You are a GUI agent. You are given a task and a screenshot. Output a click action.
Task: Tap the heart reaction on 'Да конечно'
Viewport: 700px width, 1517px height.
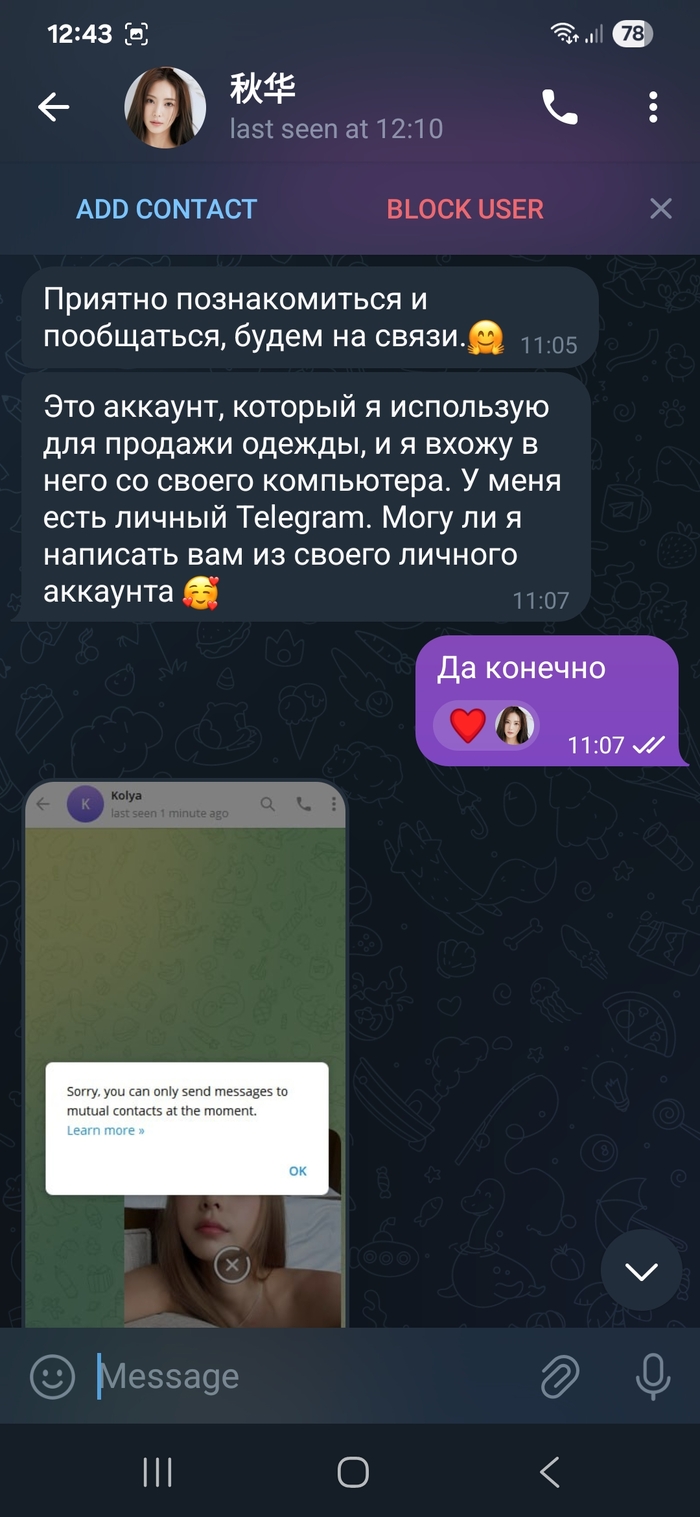pos(468,725)
